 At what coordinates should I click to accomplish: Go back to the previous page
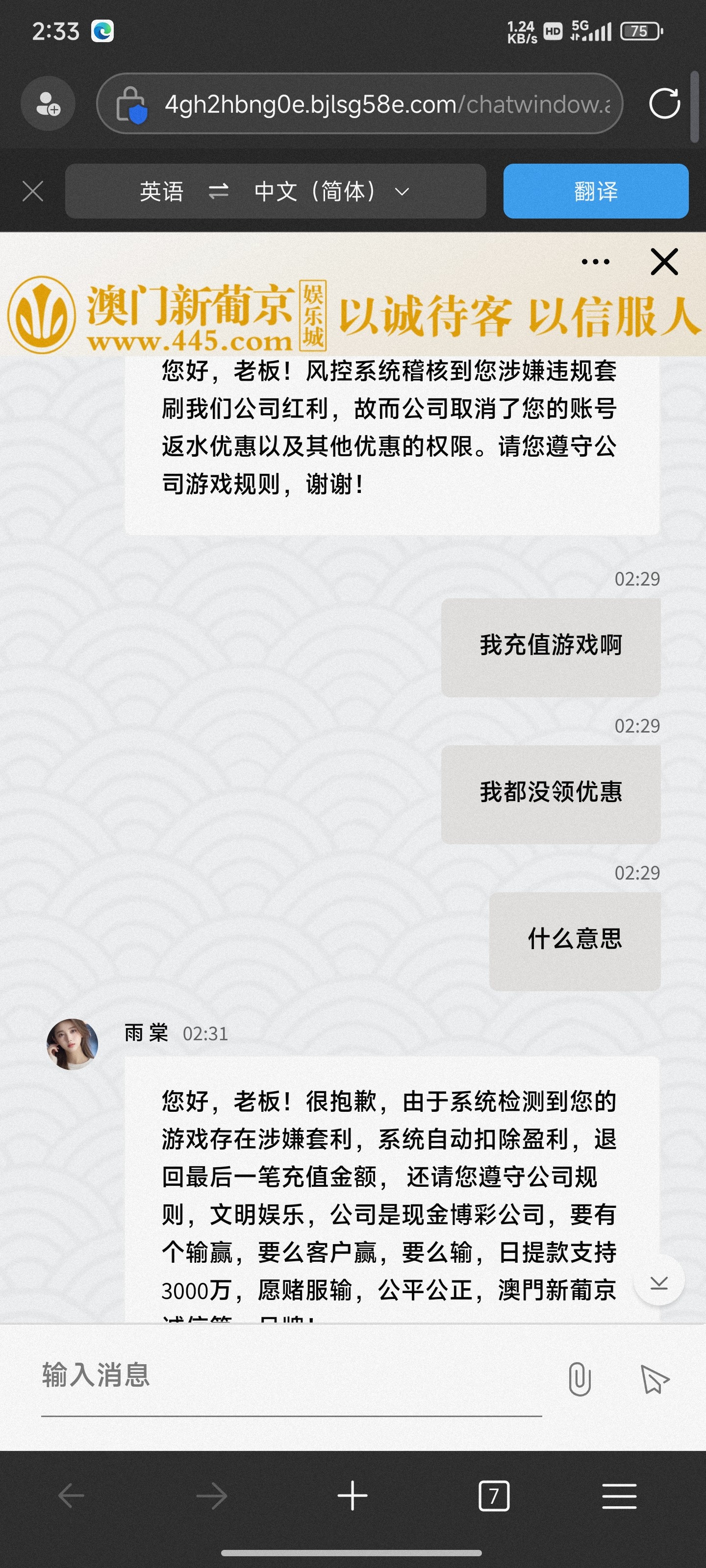71,1495
